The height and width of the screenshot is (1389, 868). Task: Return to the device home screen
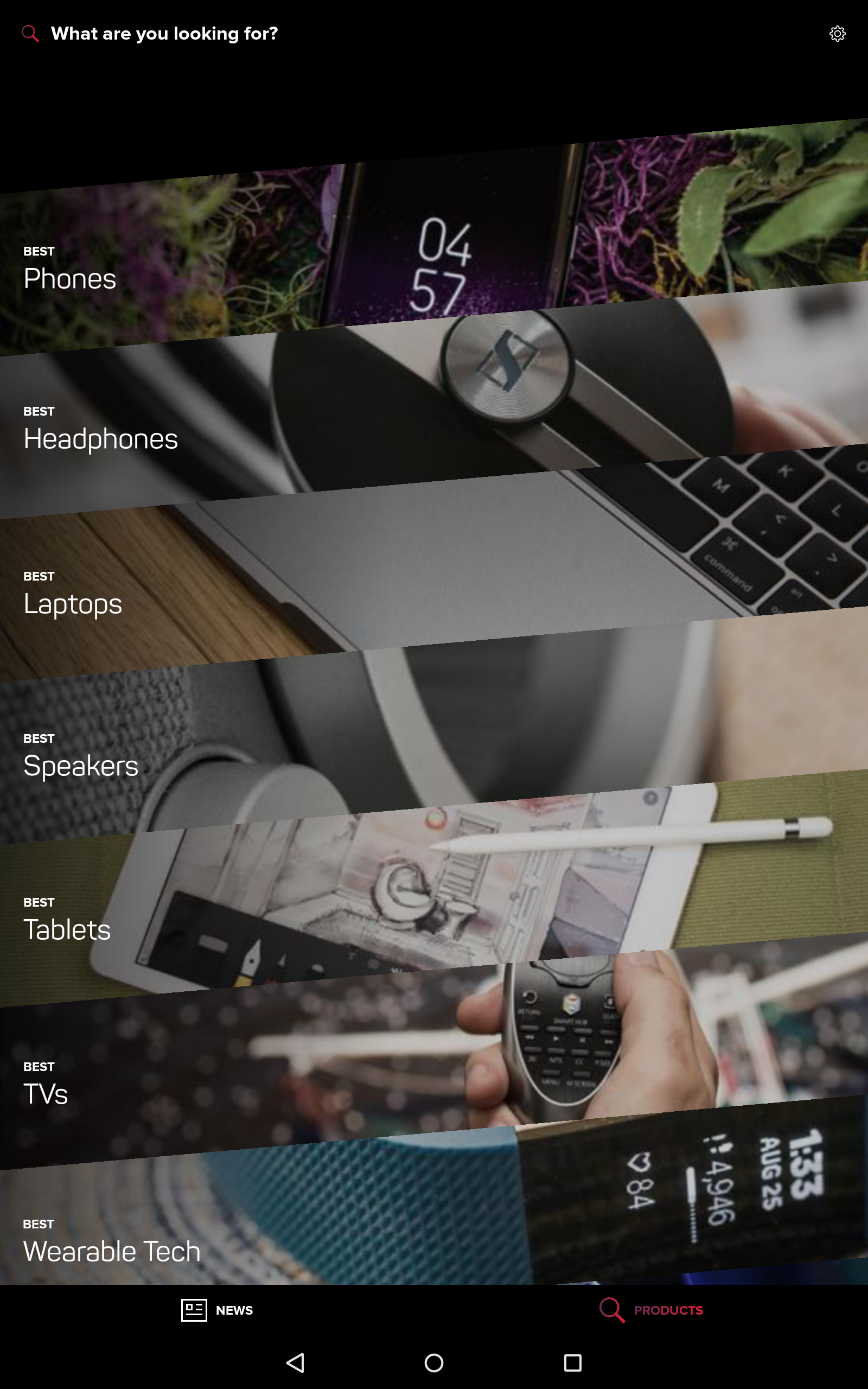(434, 1362)
